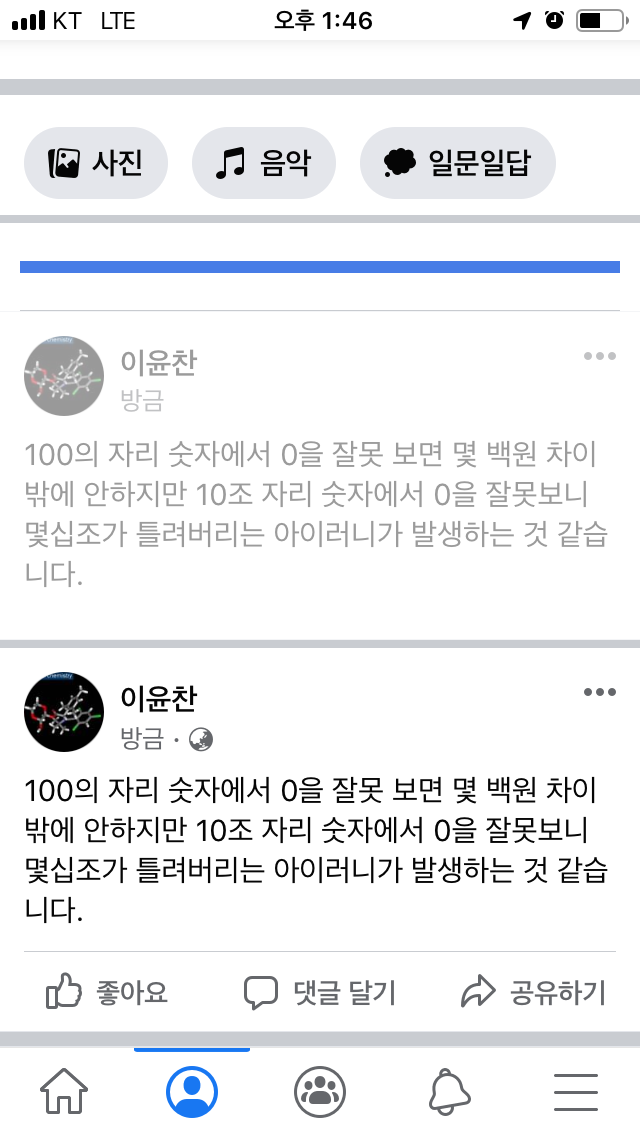Tap the 이윤찬 name on the posted post

coord(159,698)
